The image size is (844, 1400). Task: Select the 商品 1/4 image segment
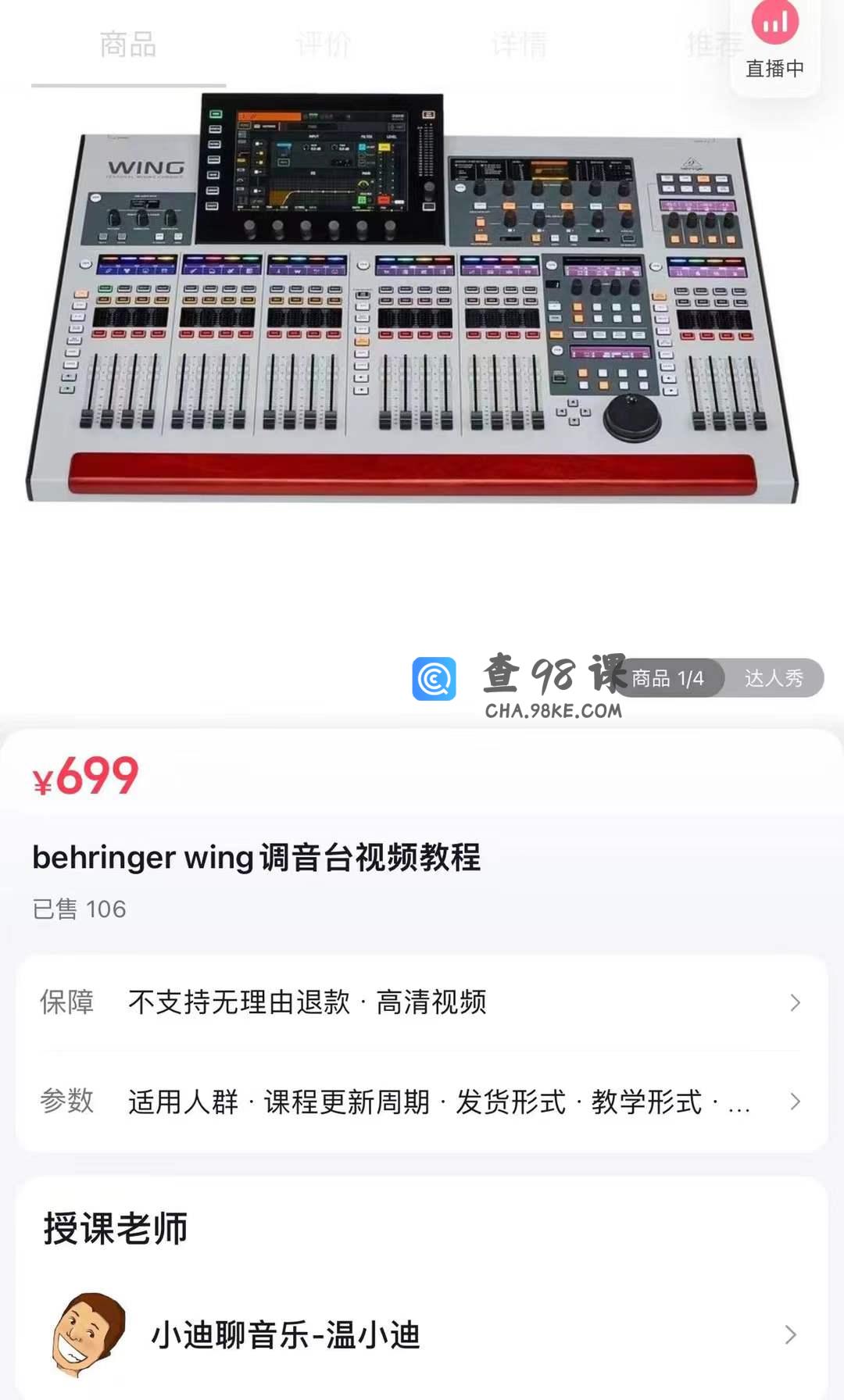coord(668,678)
